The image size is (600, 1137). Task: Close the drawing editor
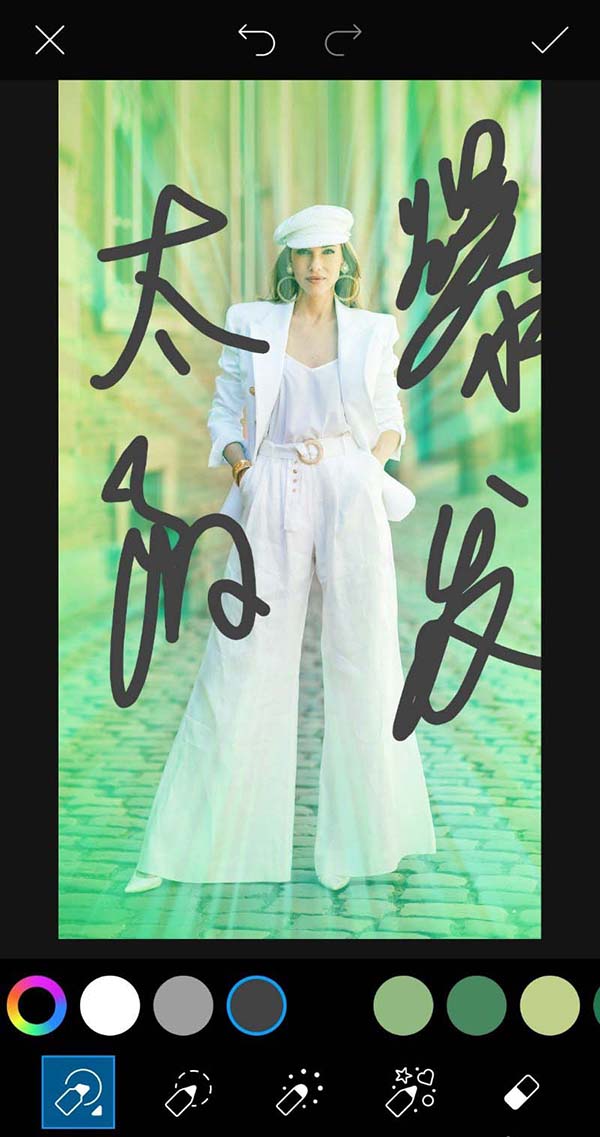pos(49,40)
